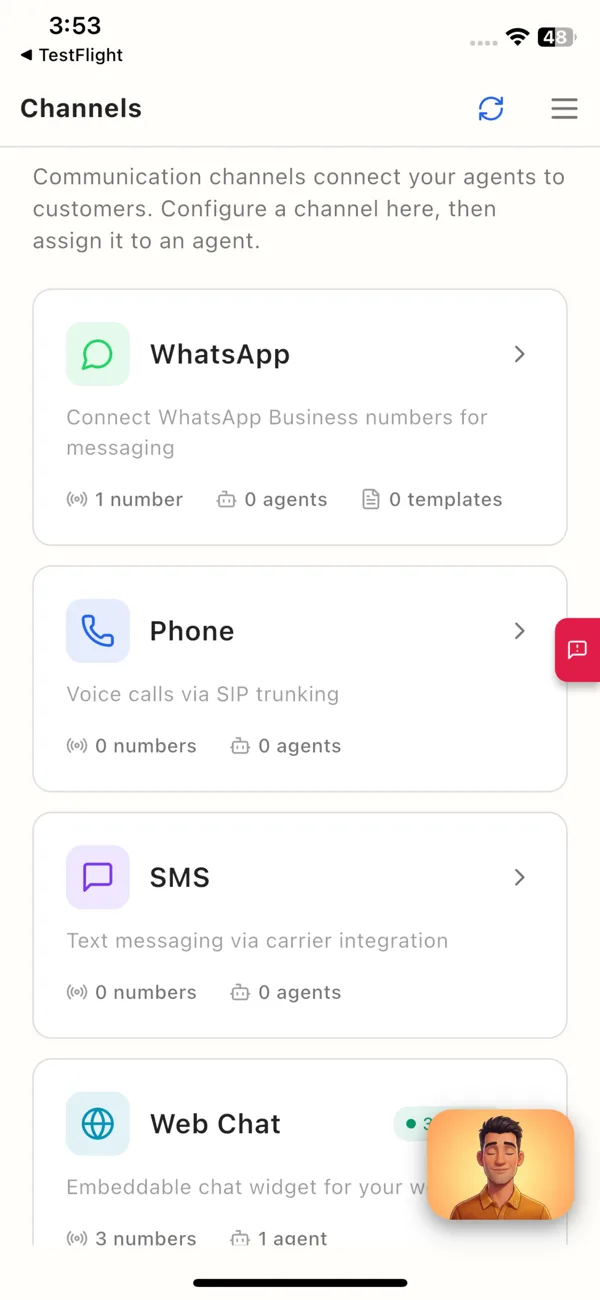600x1300 pixels.
Task: Open the SMS channel card
Action: [x=300, y=925]
